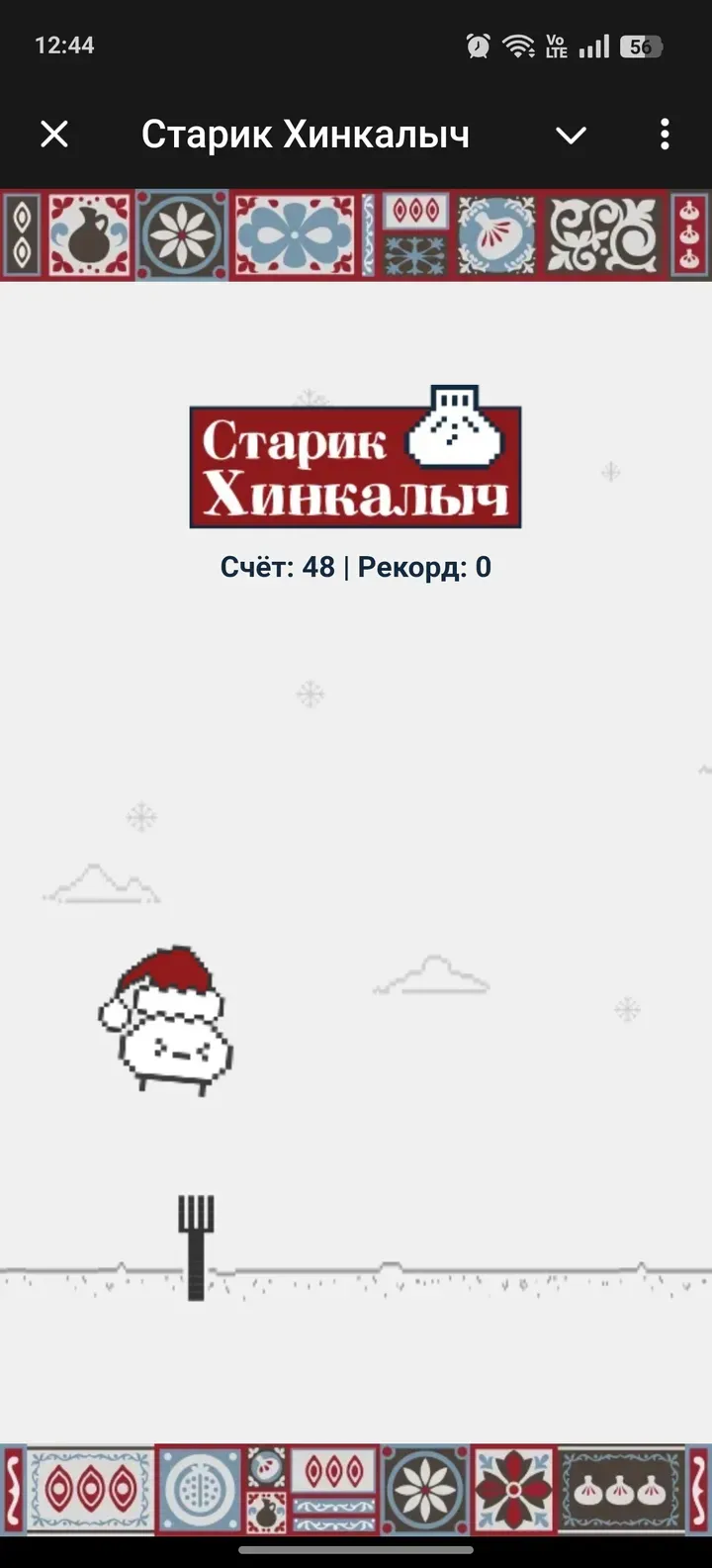Tap the battery indicator showing 56

pyautogui.click(x=641, y=45)
